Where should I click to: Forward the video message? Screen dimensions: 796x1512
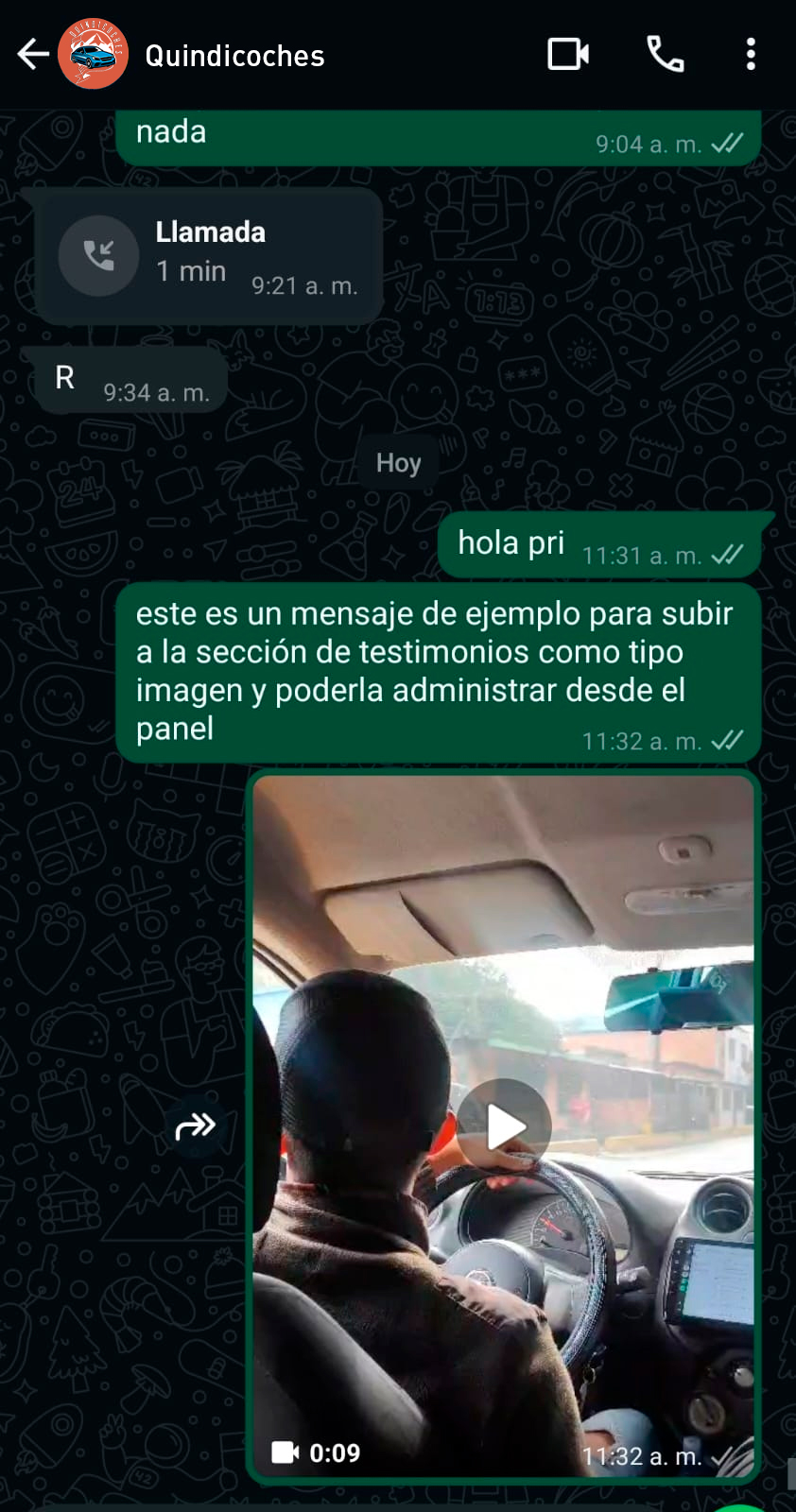pyautogui.click(x=196, y=1126)
